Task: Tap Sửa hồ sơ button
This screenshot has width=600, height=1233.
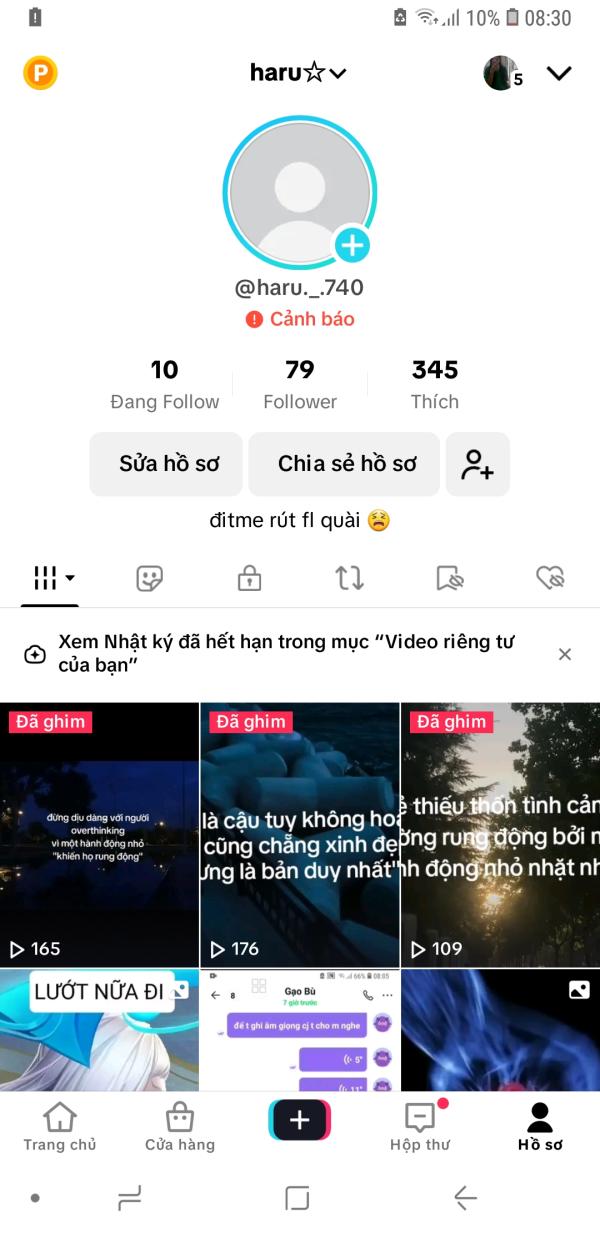Action: [166, 464]
